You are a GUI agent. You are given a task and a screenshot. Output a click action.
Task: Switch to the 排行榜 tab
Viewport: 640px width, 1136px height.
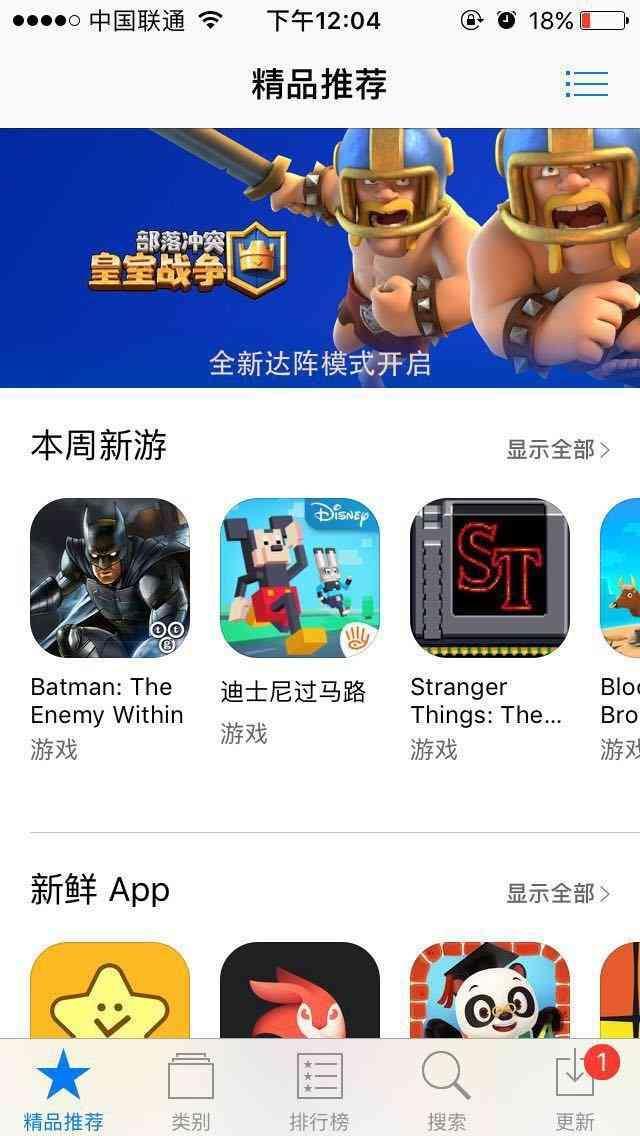(x=319, y=1090)
